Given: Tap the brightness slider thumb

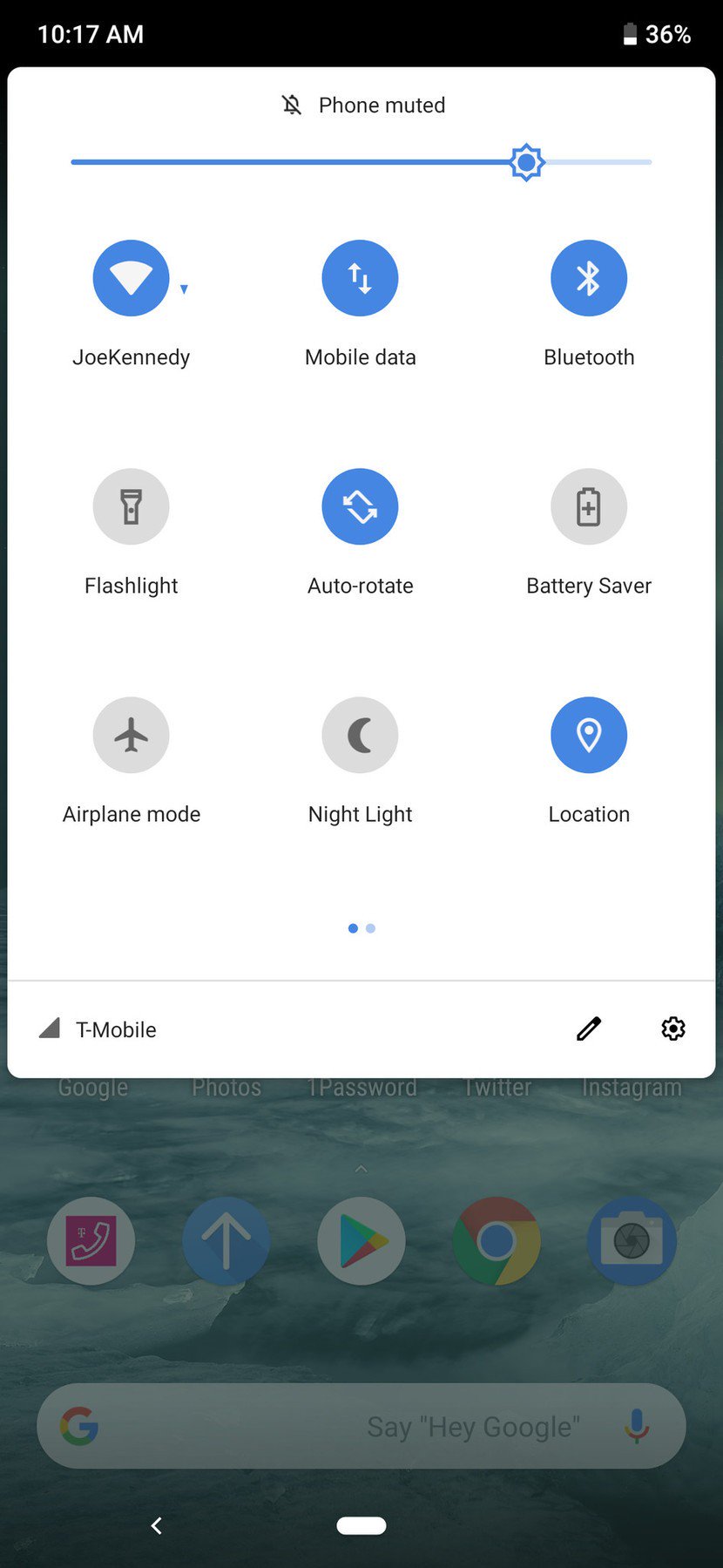Looking at the screenshot, I should [526, 162].
